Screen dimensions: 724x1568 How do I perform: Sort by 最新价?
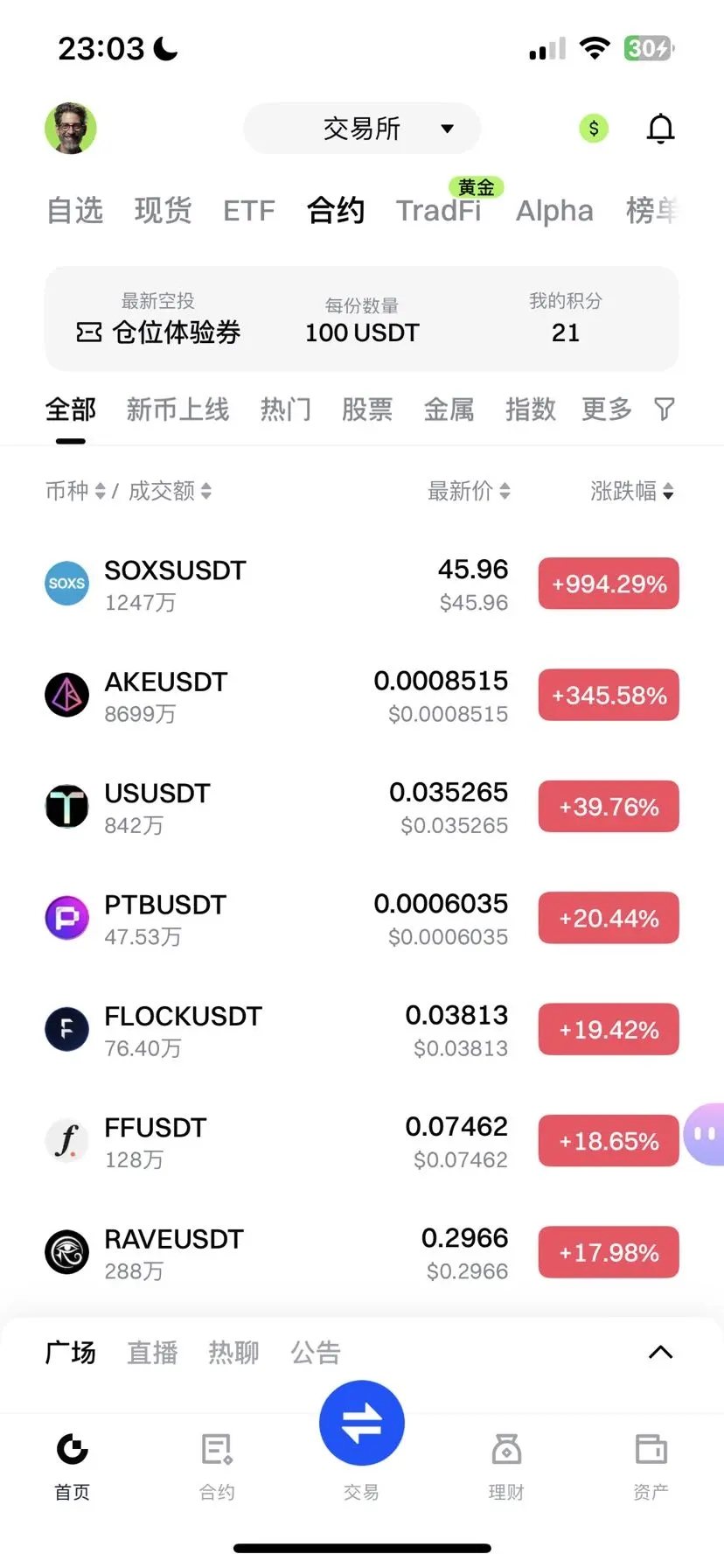(x=469, y=491)
